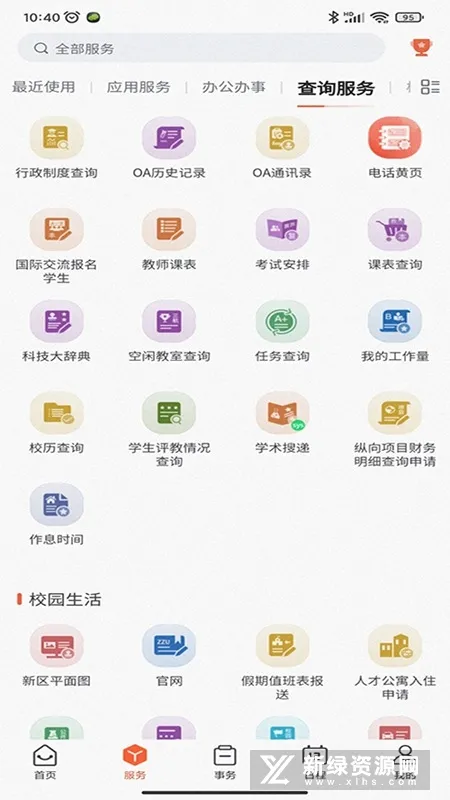The width and height of the screenshot is (450, 800).
Task: Open 新区平面图 under 校园生活
Action: point(57,656)
